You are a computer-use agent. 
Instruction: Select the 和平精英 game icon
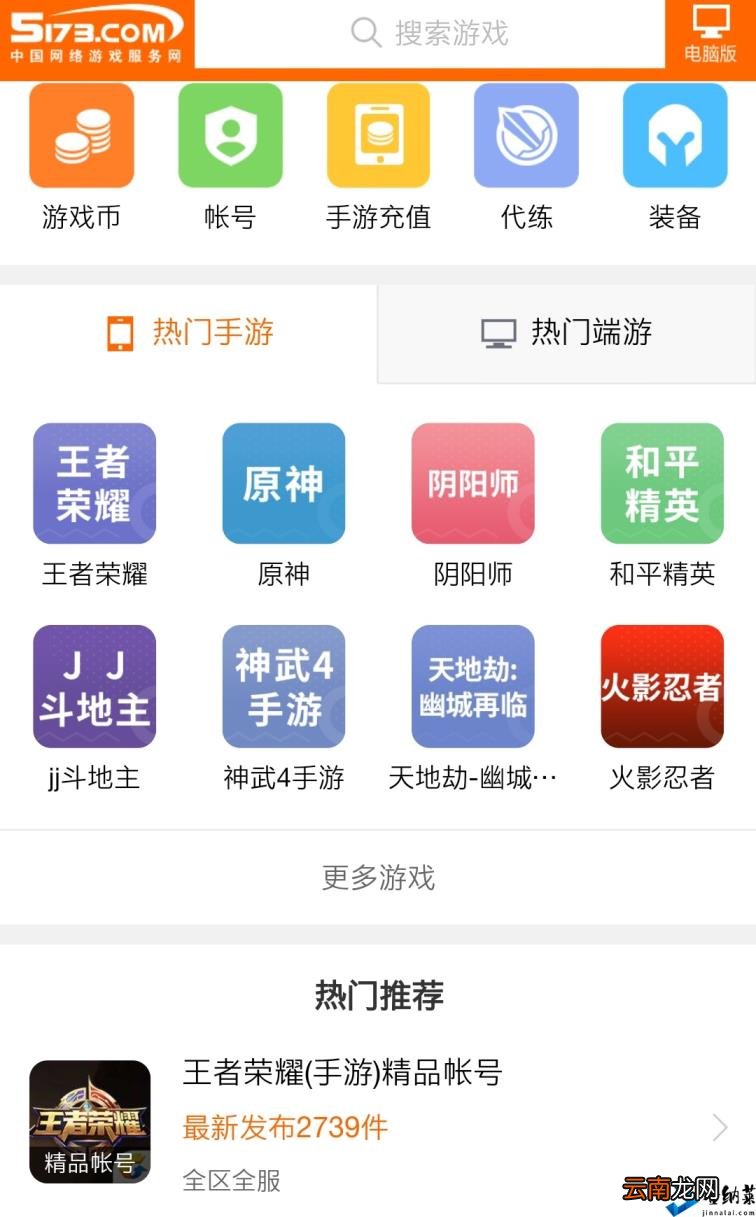pos(661,483)
